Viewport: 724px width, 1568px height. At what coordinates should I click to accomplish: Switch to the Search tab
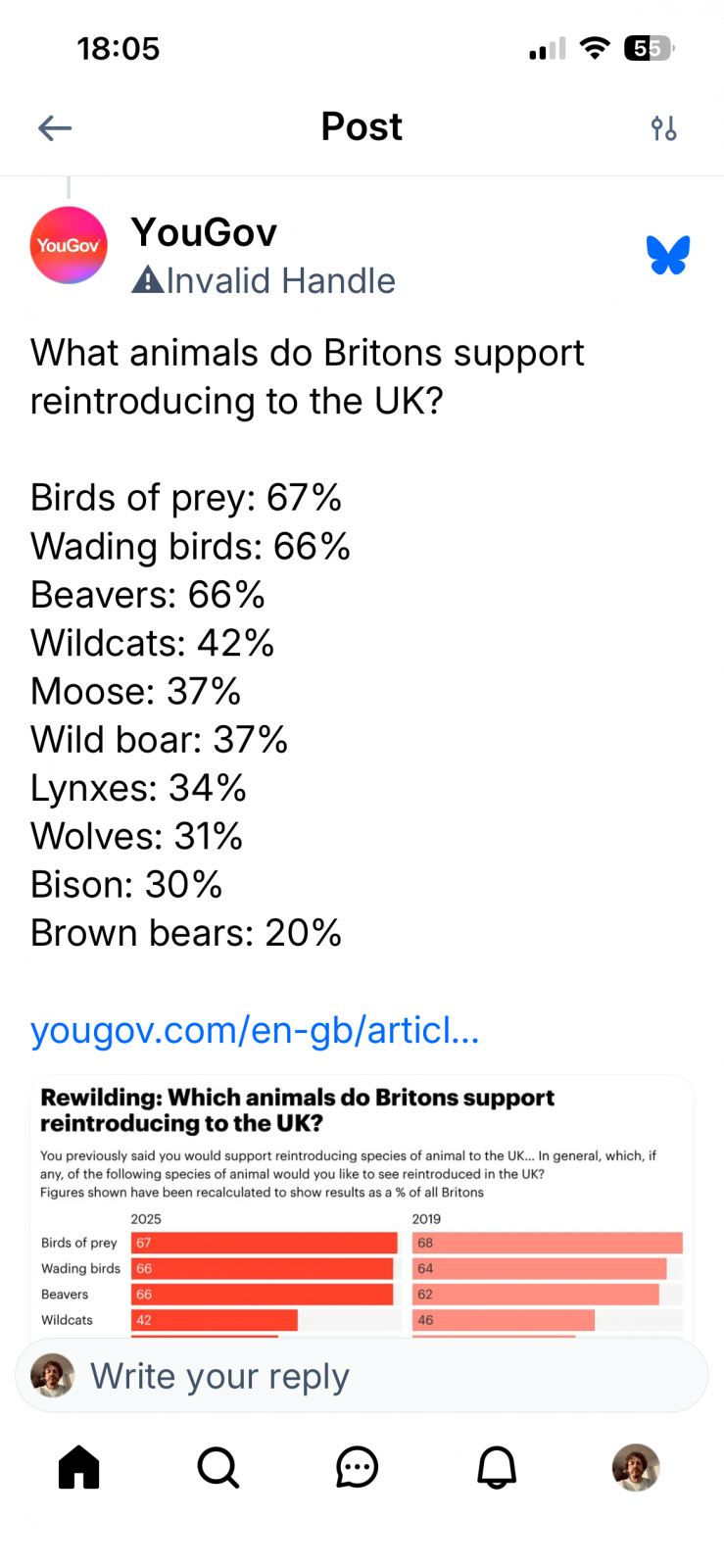tap(217, 1467)
